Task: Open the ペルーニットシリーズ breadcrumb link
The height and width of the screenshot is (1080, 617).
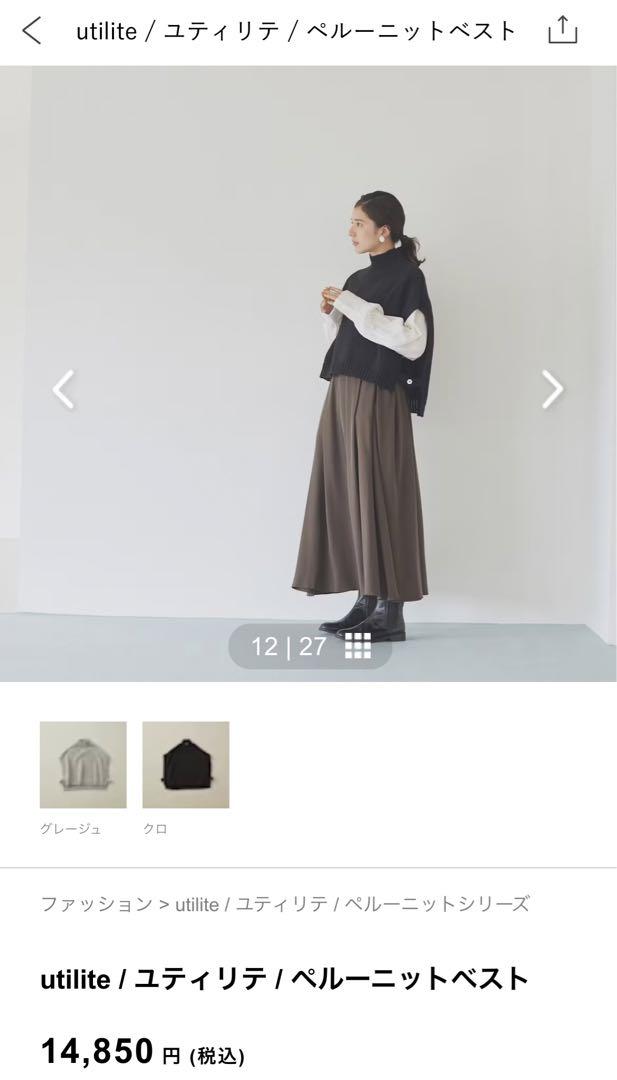Action: 437,904
